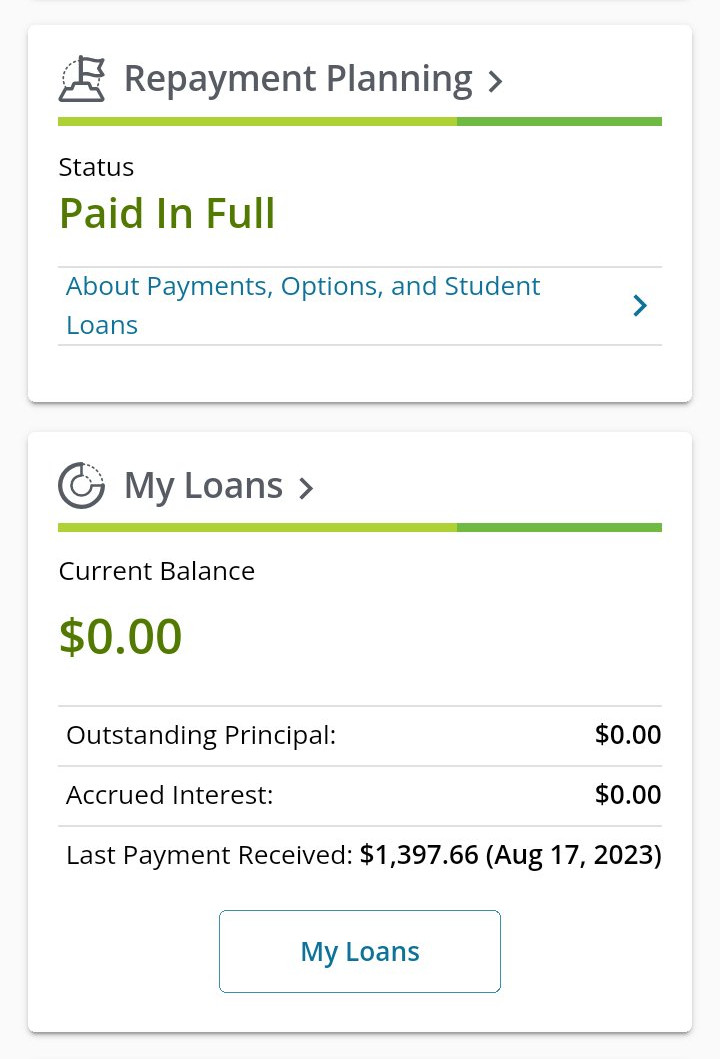Open the Repayment Planning section

click(x=297, y=78)
